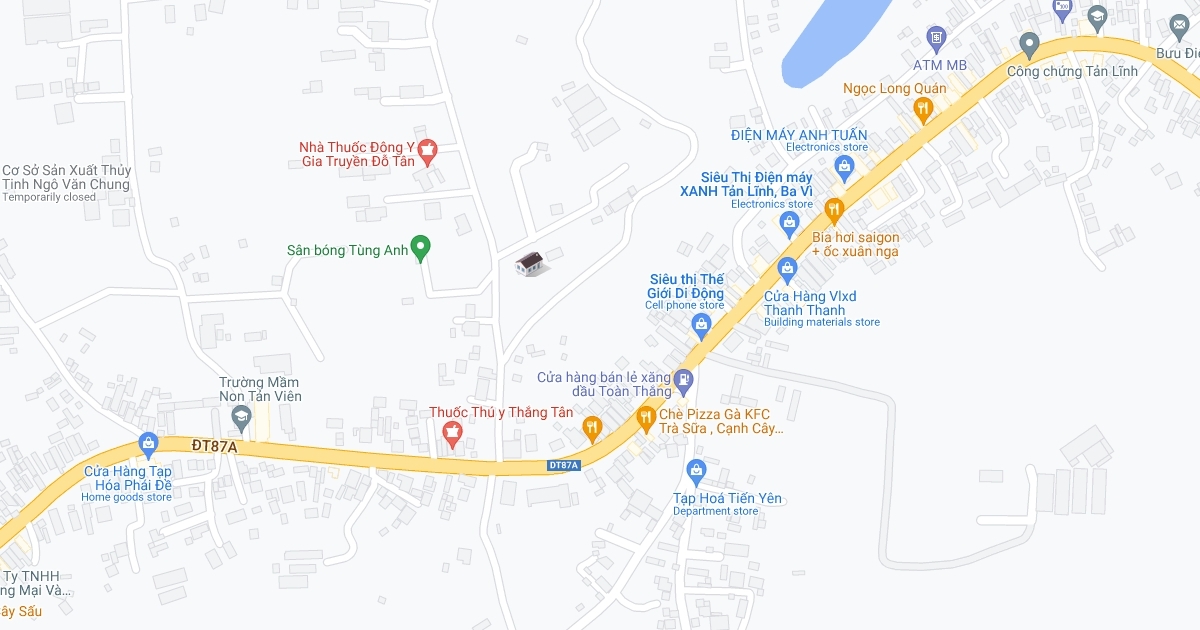Open Chè Pizza Gà KFC restaurant marker
Screen dimensions: 1200x630
tap(645, 416)
